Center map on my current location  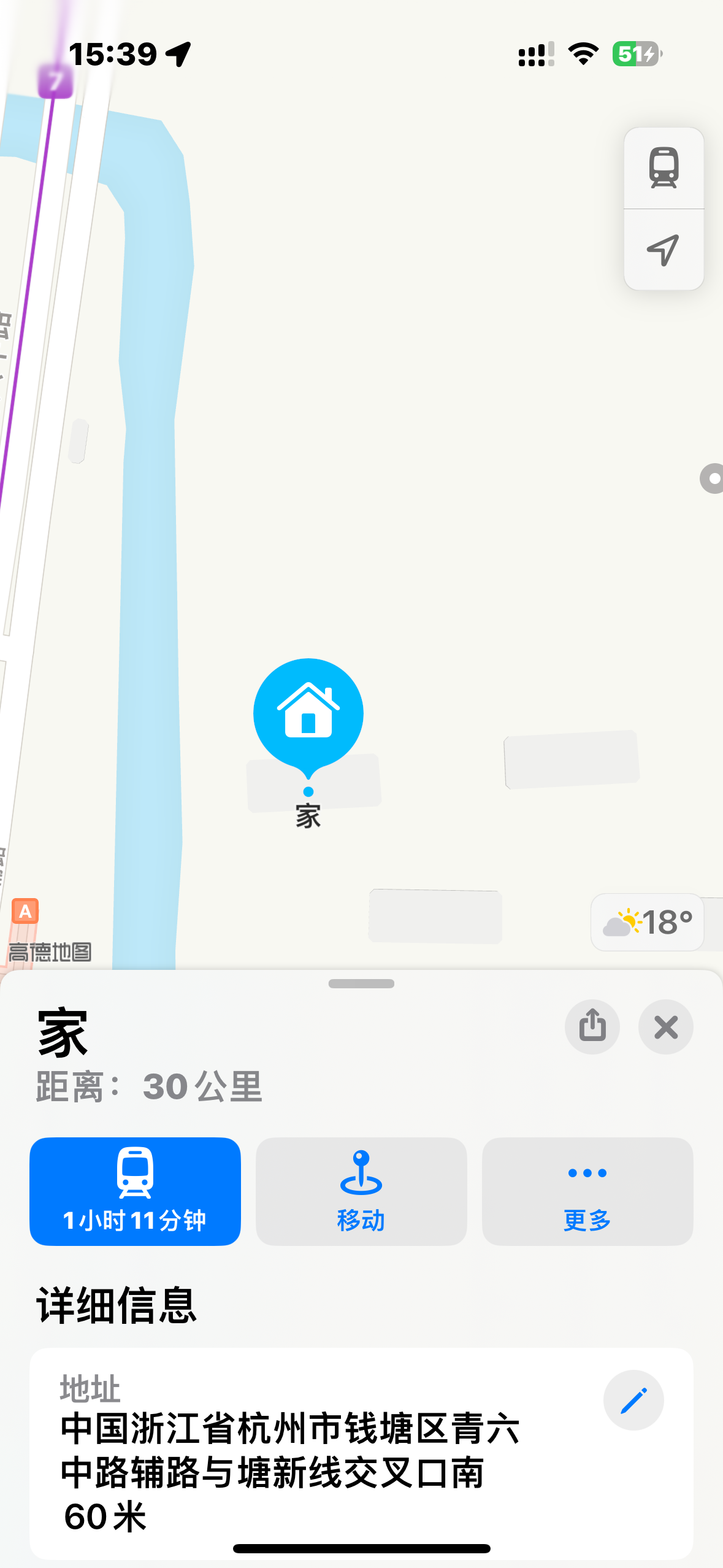point(664,250)
